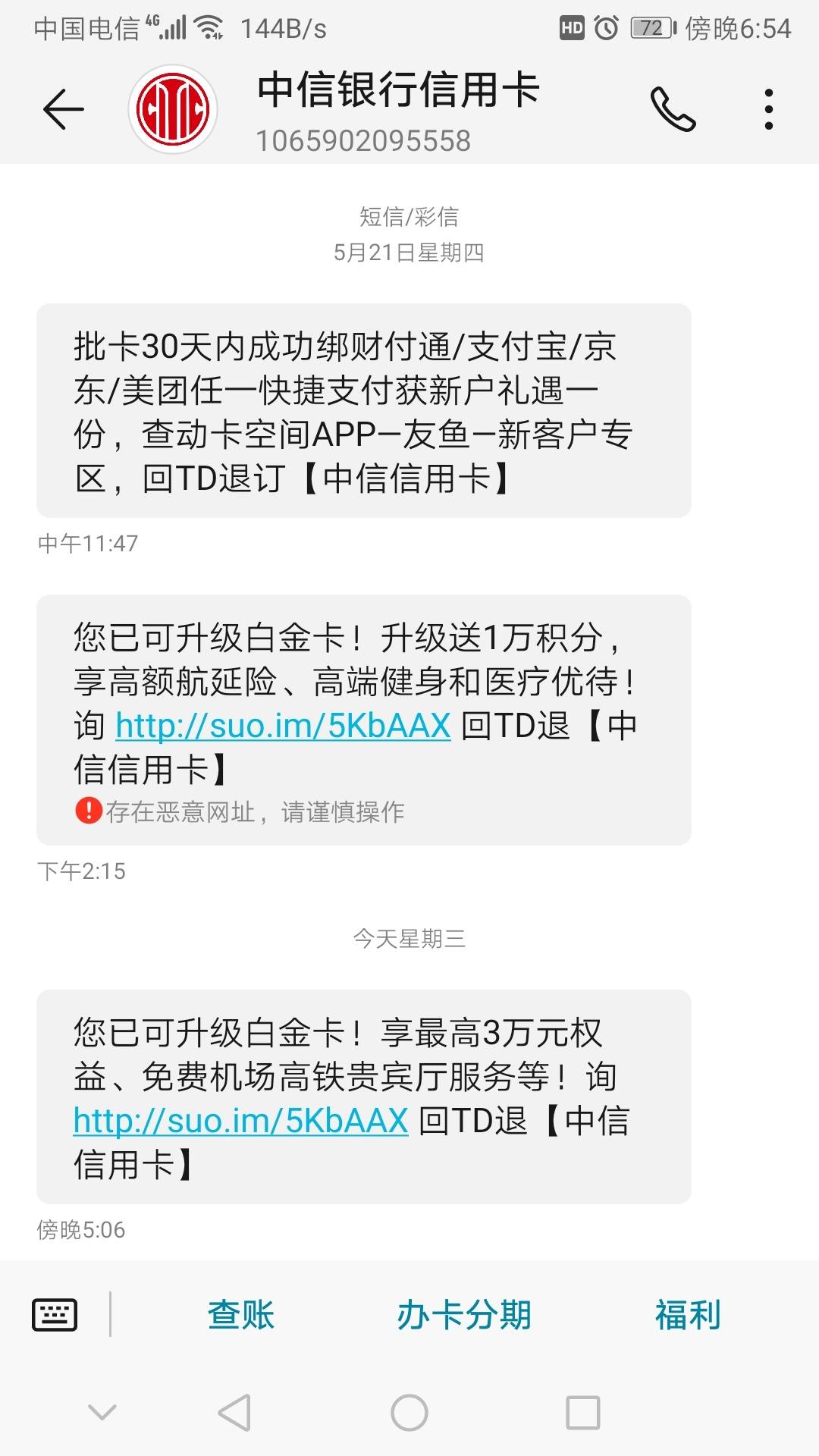
Task: Open the three-dot overflow menu
Action: pos(769,109)
